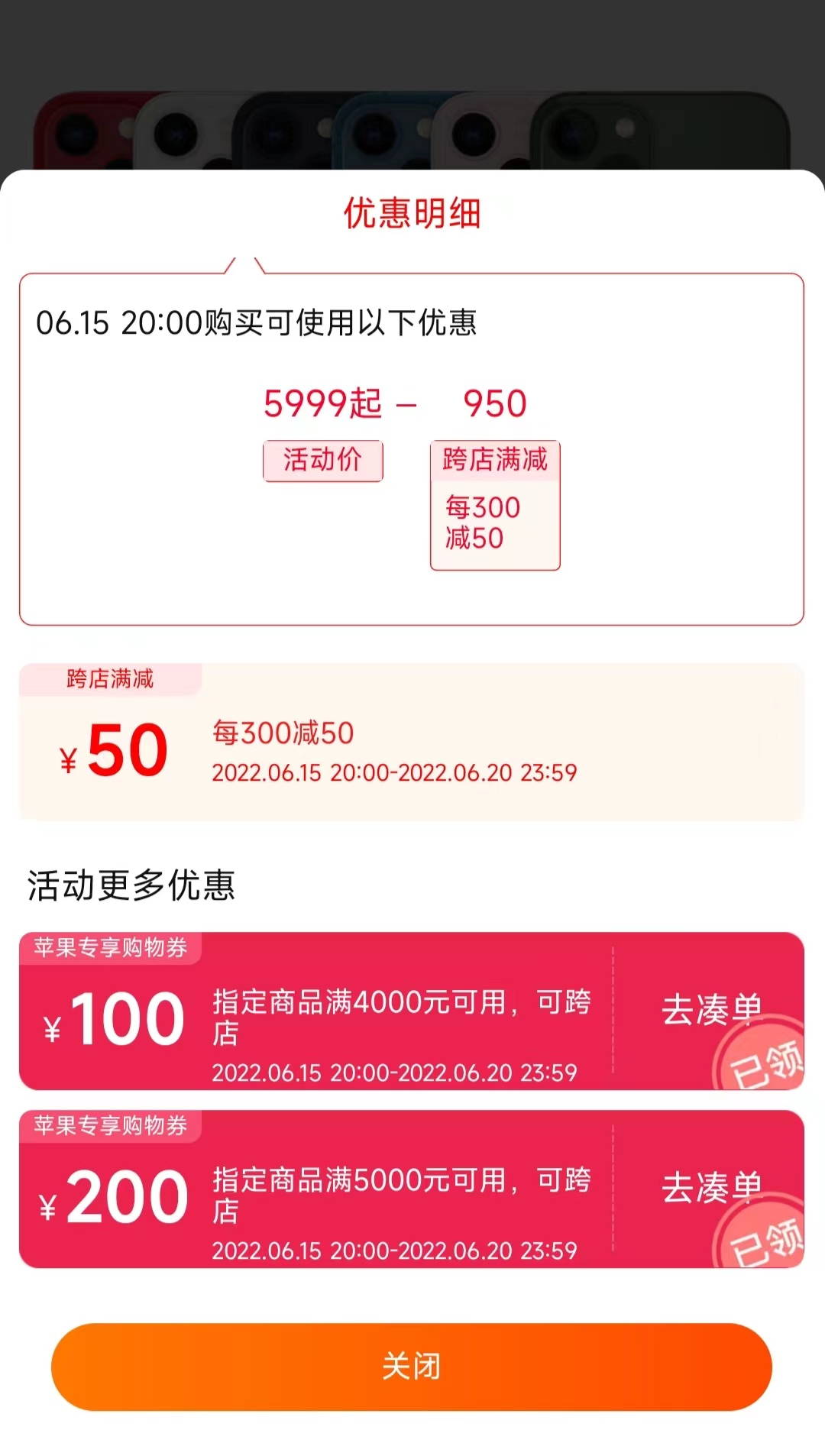
Task: Click the 跨店满减 tag in the summary box
Action: tap(494, 459)
